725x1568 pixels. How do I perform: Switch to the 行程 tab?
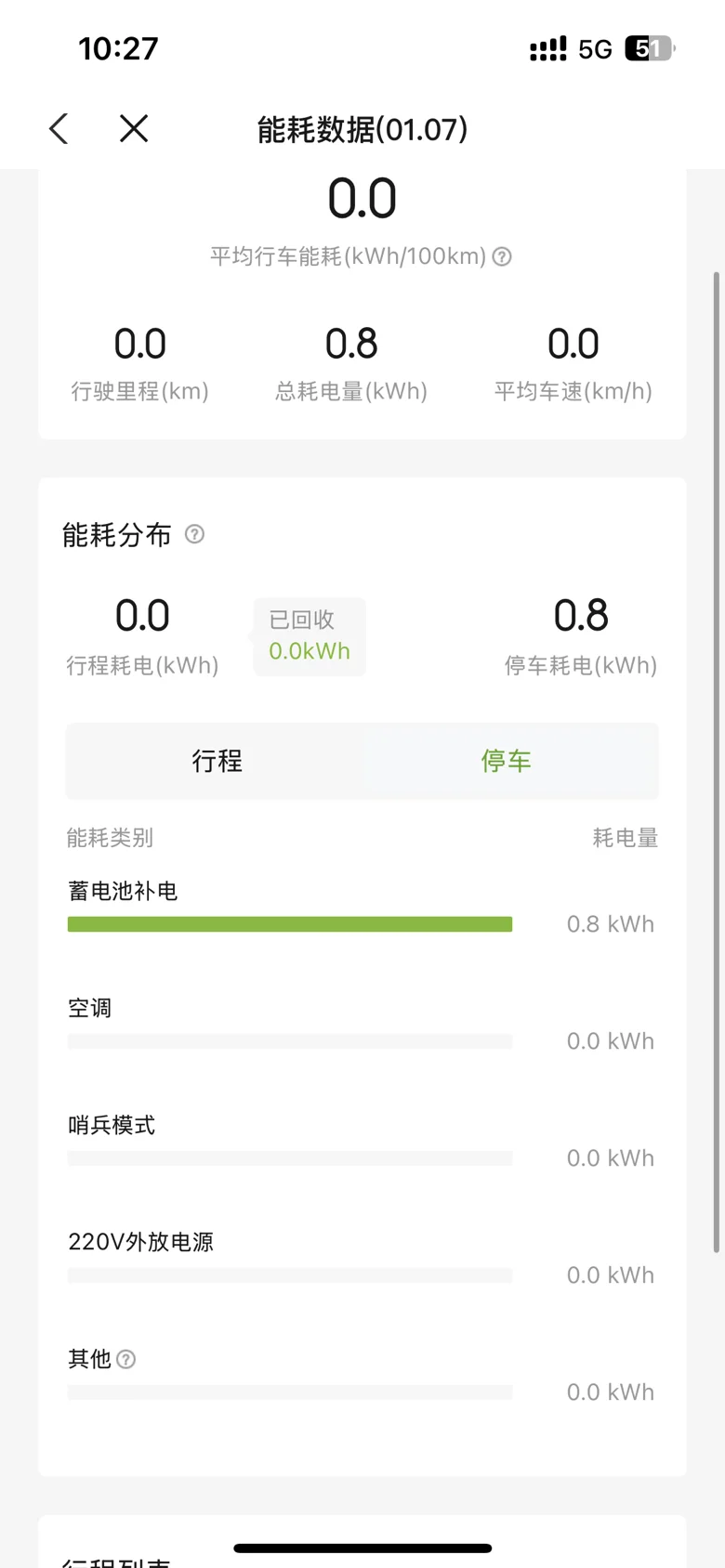(x=217, y=761)
